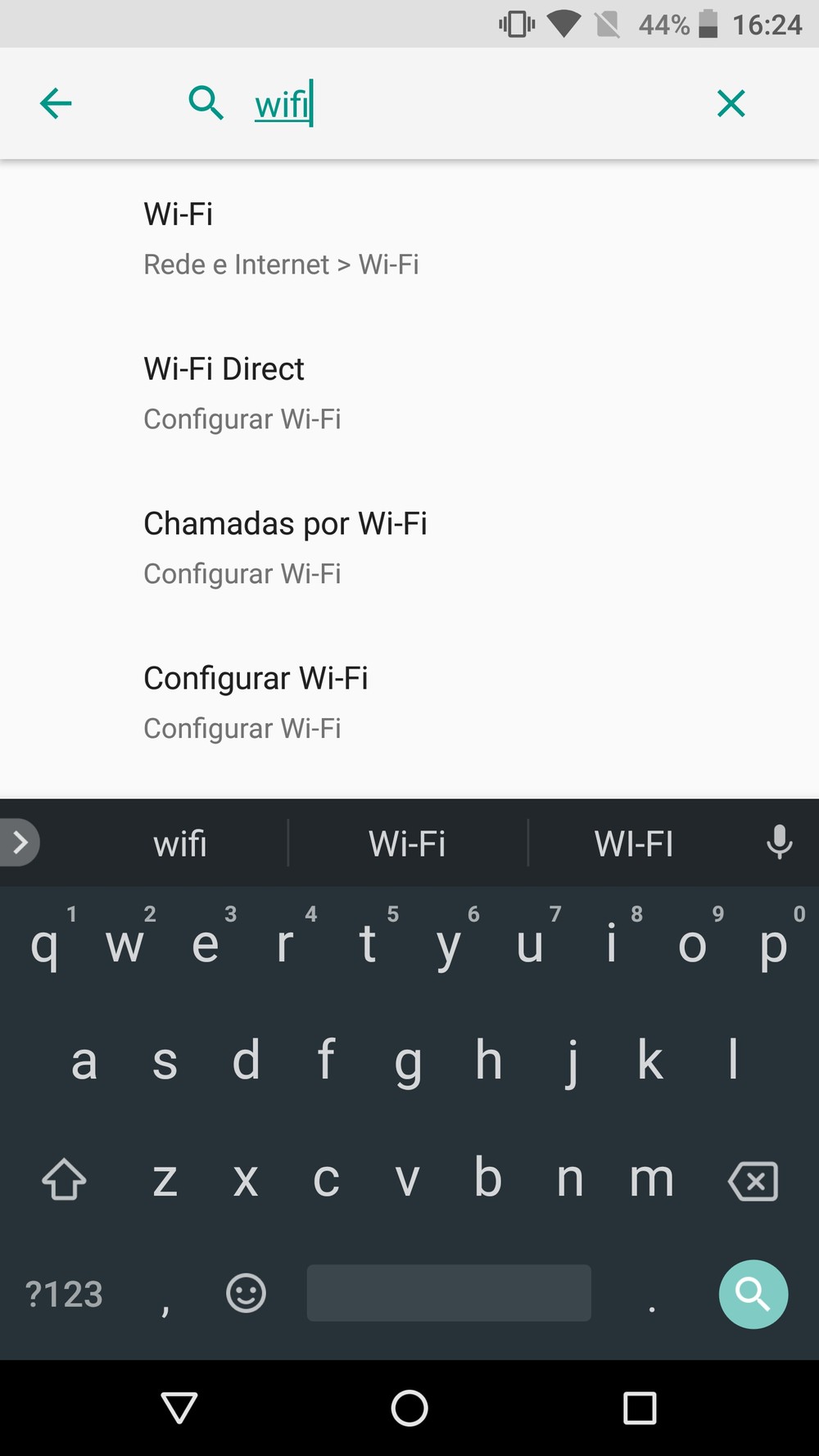Choose the lowercase wifi keyboard suggestion

tap(180, 843)
